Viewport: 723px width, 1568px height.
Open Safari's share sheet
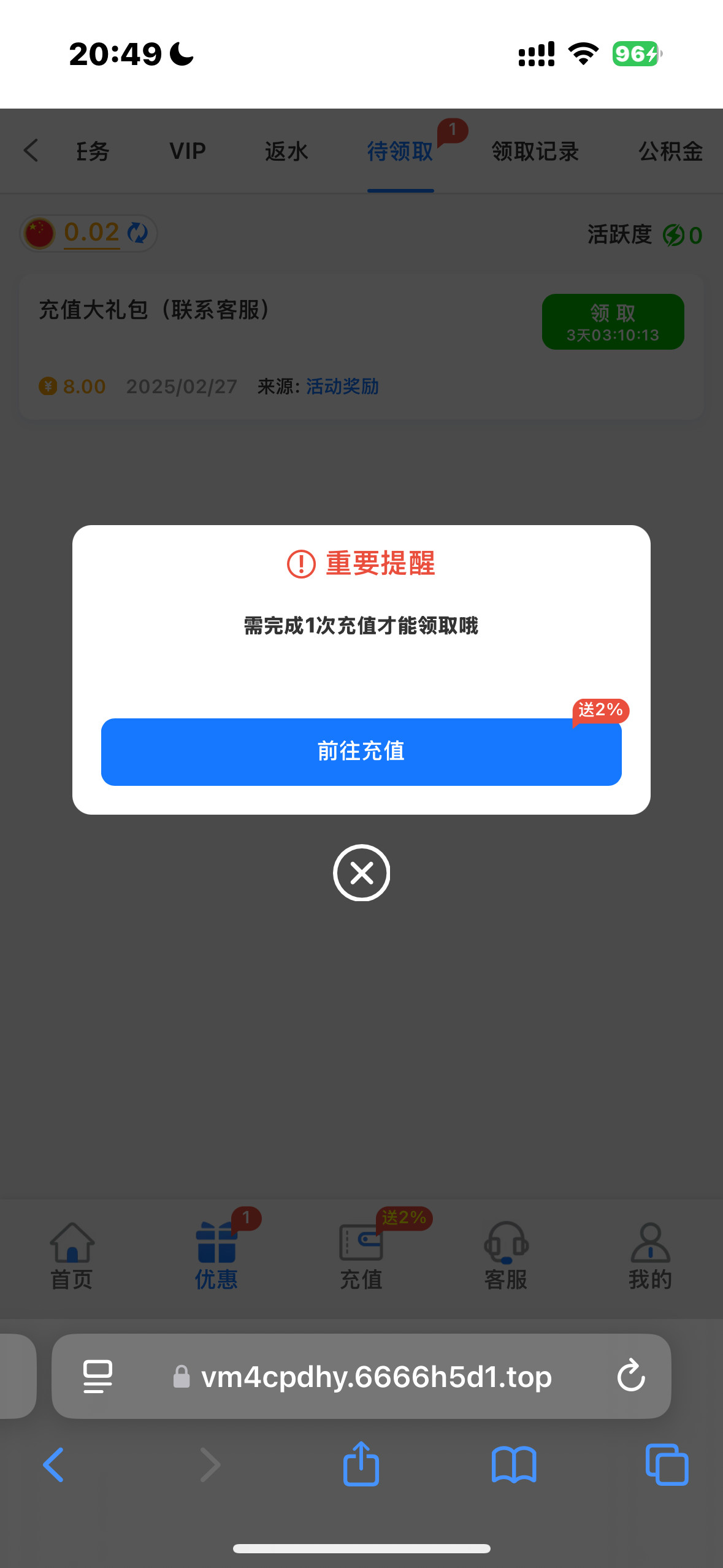coord(361,1464)
